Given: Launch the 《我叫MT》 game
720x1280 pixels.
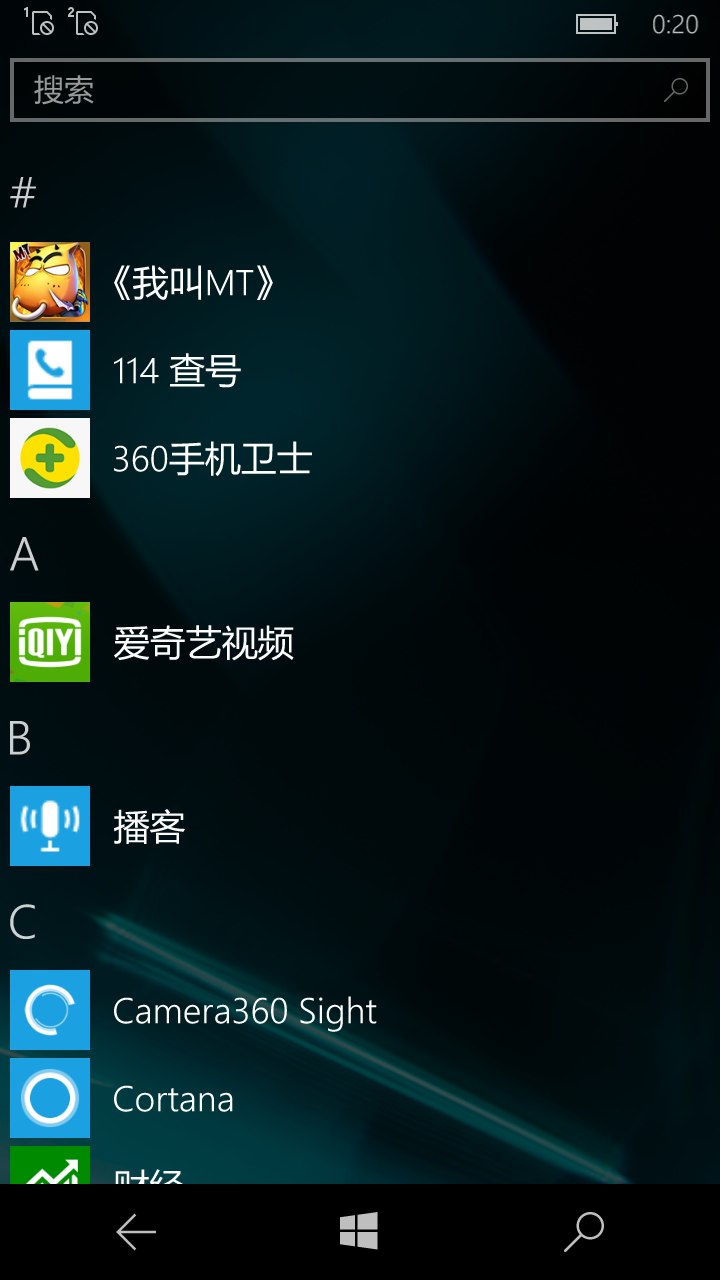Looking at the screenshot, I should [360, 282].
